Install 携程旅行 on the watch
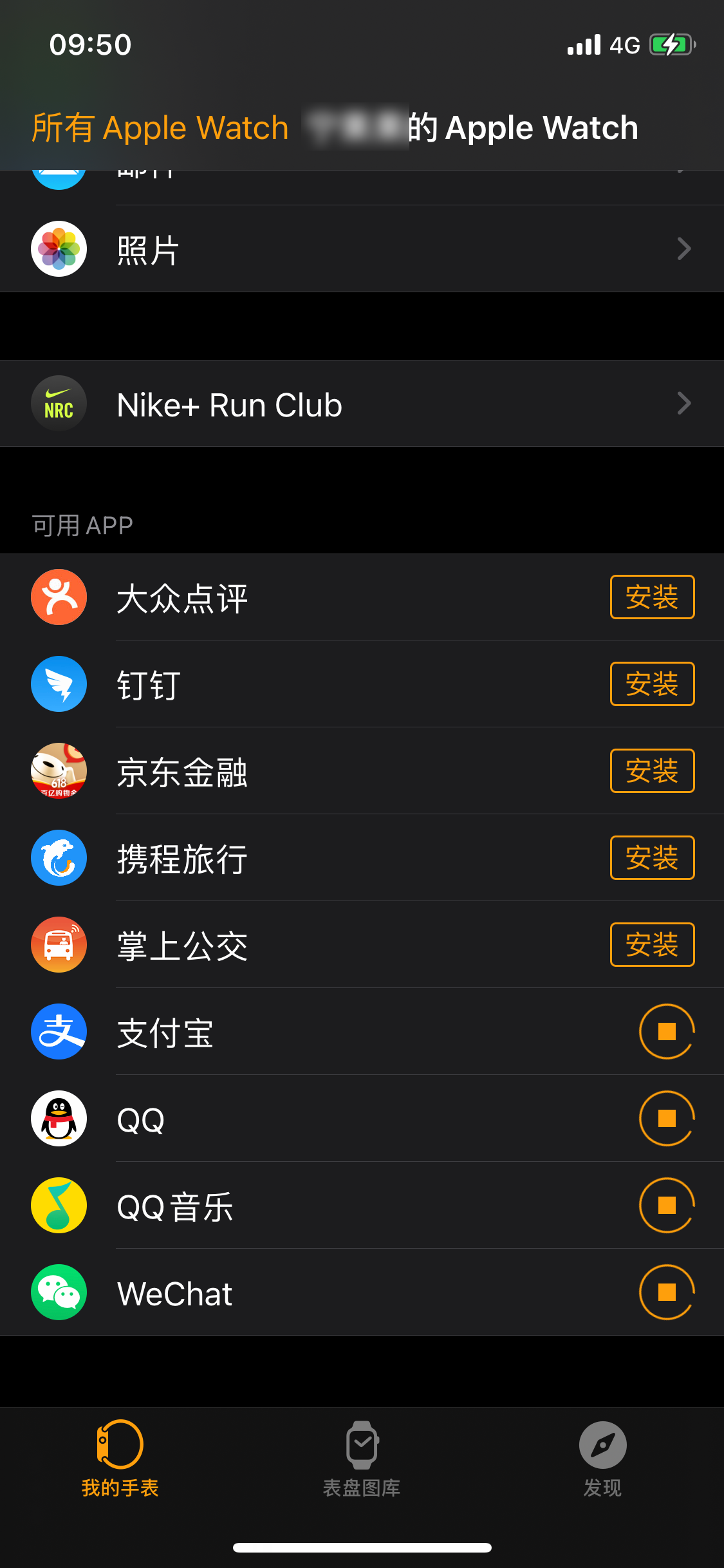This screenshot has width=724, height=1568. point(651,858)
